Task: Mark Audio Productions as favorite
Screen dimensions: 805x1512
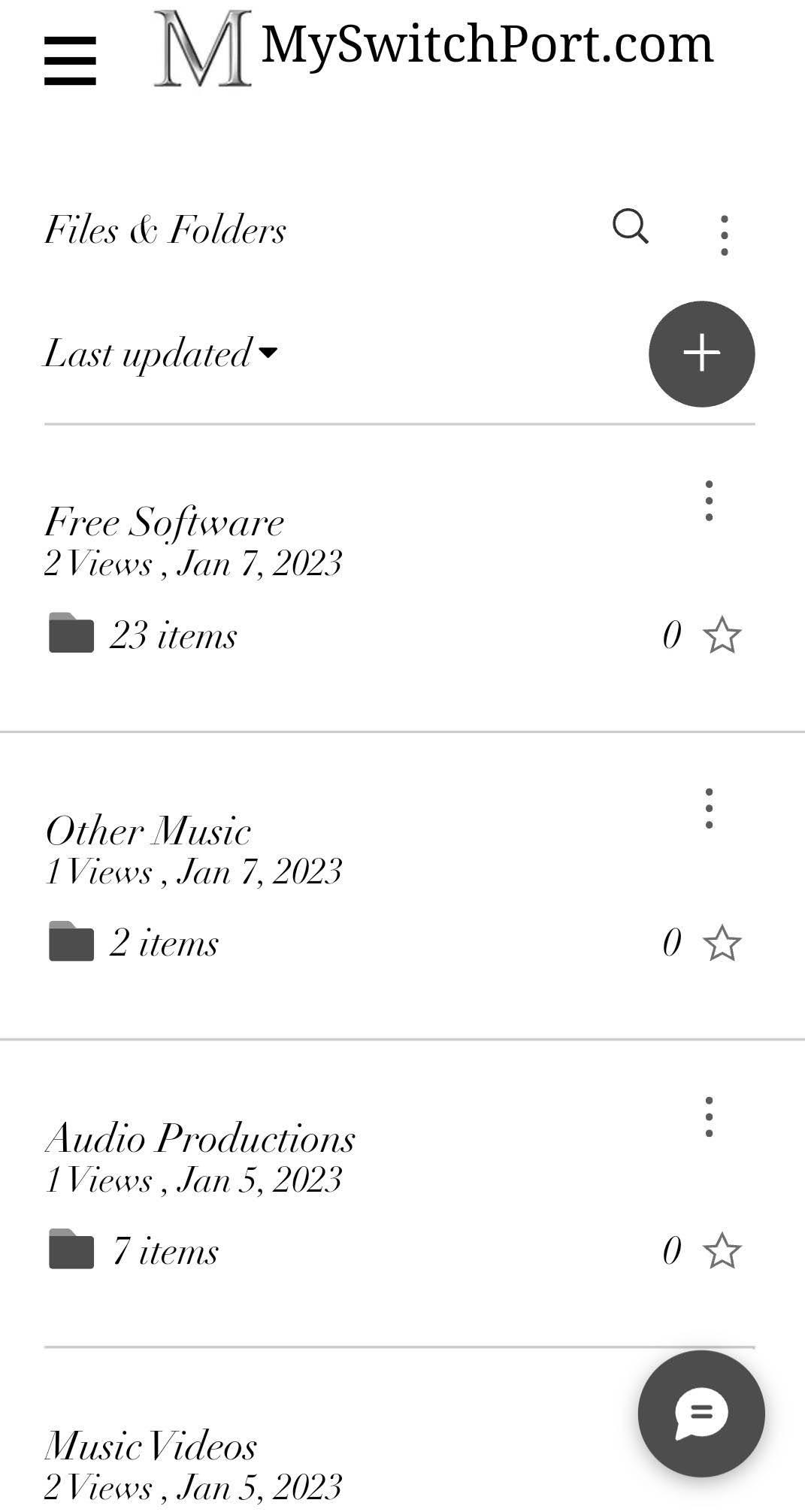Action: tap(722, 1251)
